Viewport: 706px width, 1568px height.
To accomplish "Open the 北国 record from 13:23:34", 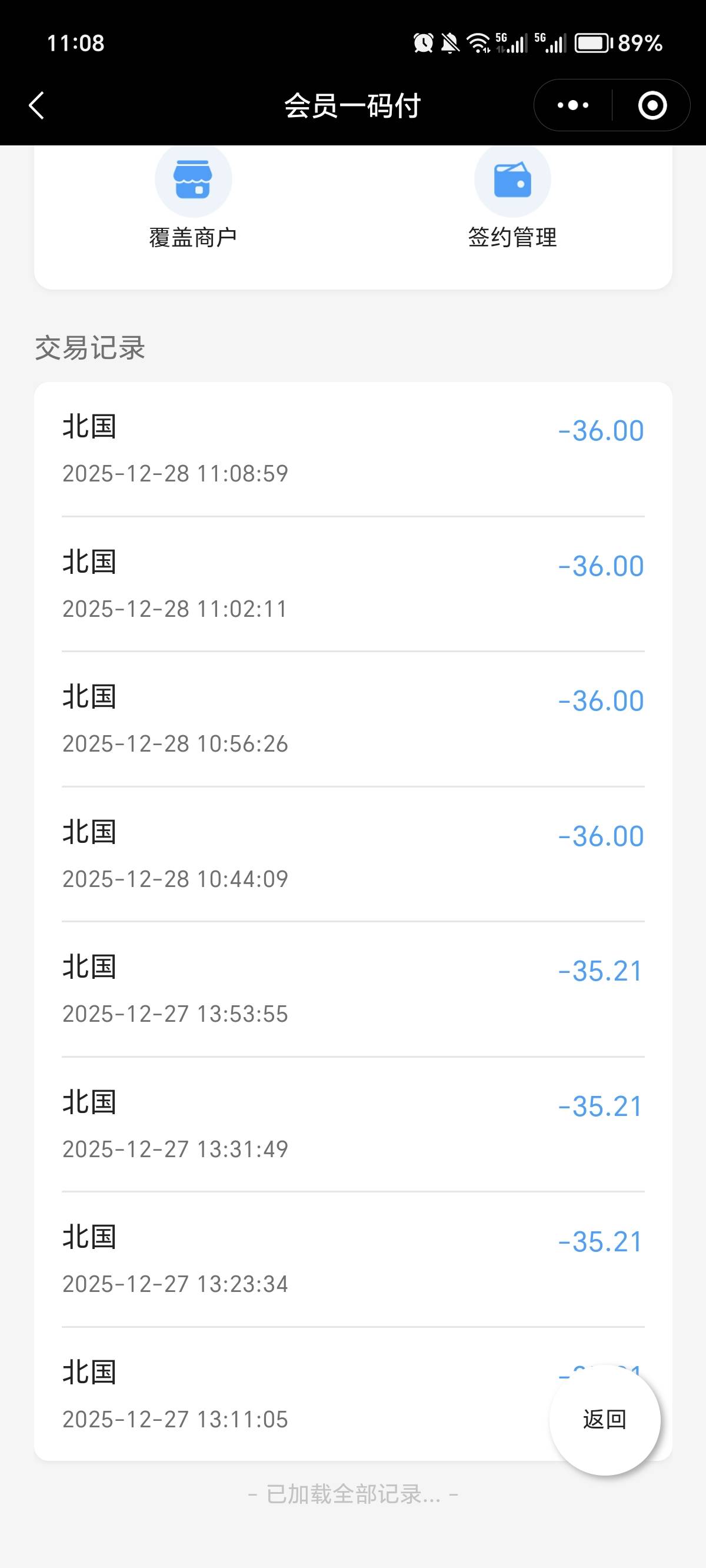I will click(x=353, y=1260).
